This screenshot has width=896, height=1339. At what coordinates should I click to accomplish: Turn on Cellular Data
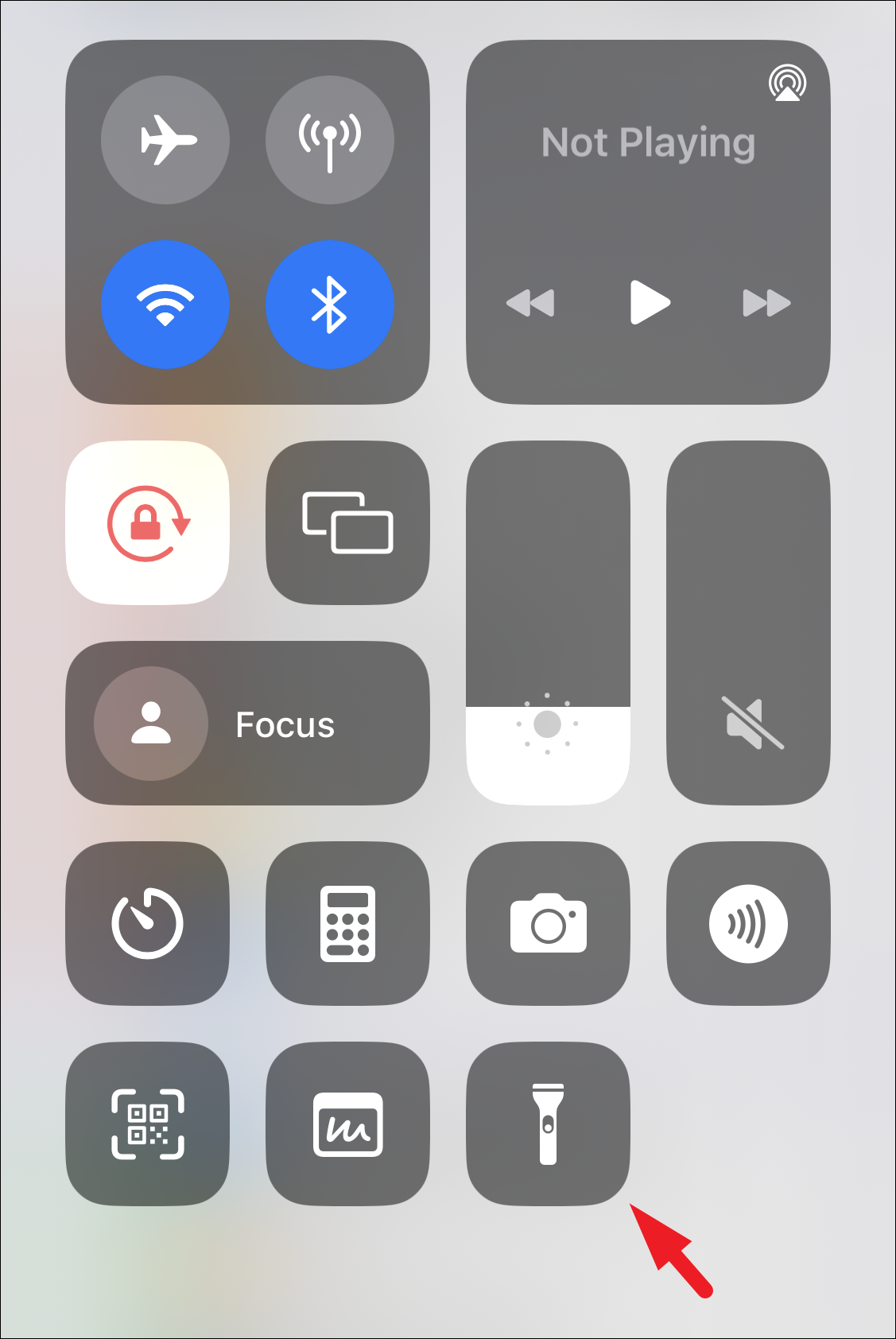click(x=329, y=140)
